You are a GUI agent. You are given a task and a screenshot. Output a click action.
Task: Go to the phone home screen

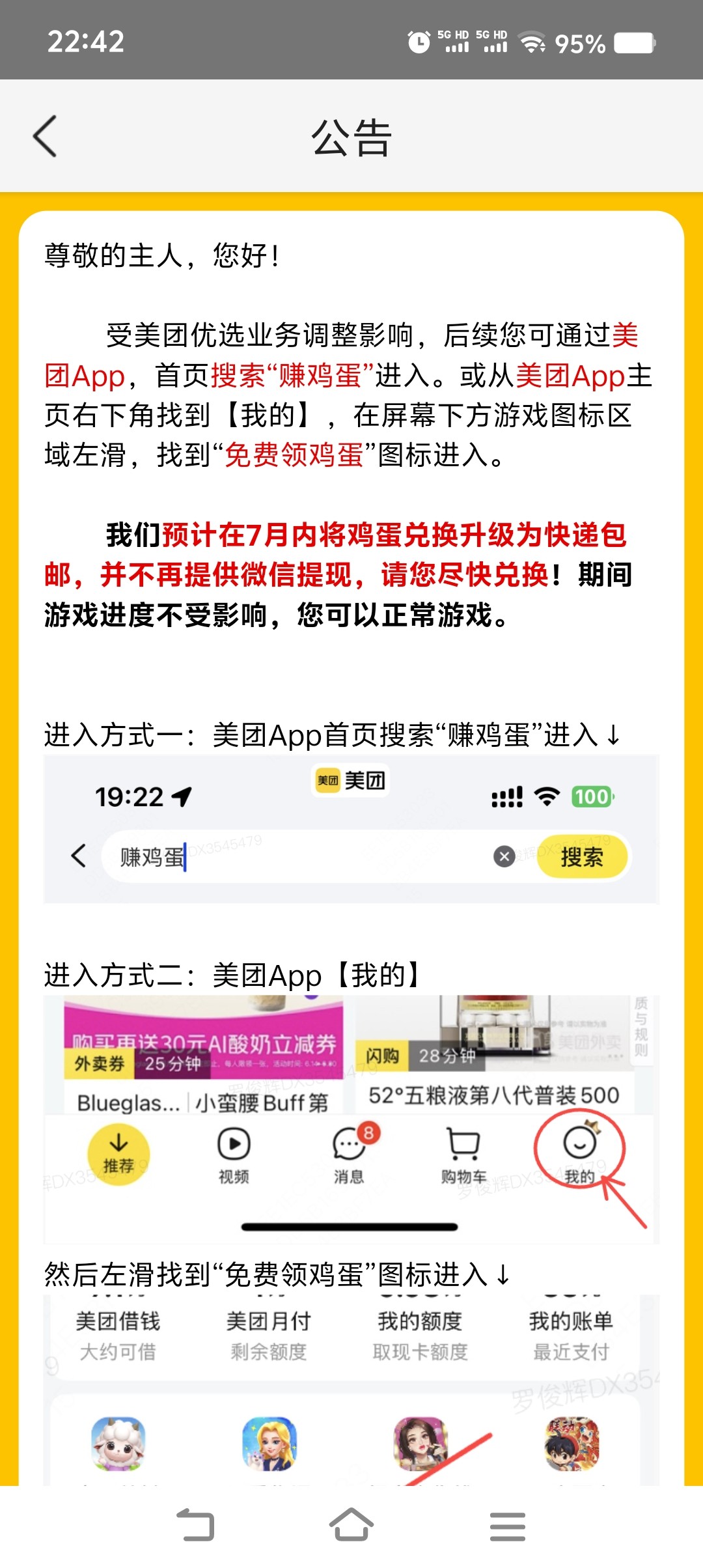tap(351, 1526)
